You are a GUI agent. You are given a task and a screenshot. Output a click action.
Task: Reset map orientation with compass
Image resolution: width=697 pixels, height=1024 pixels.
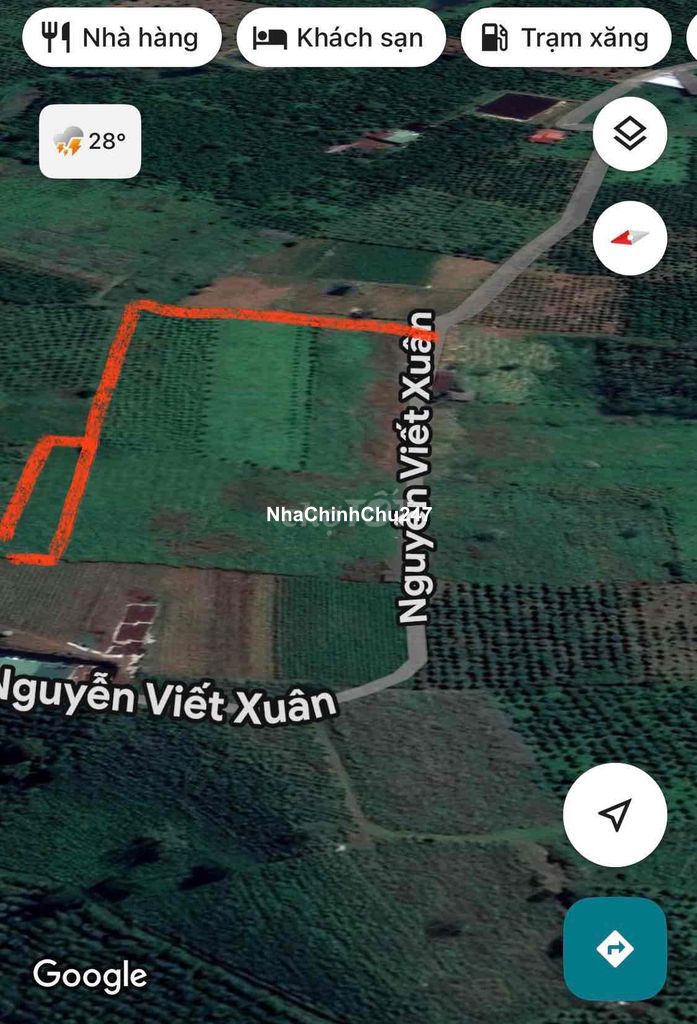point(629,238)
